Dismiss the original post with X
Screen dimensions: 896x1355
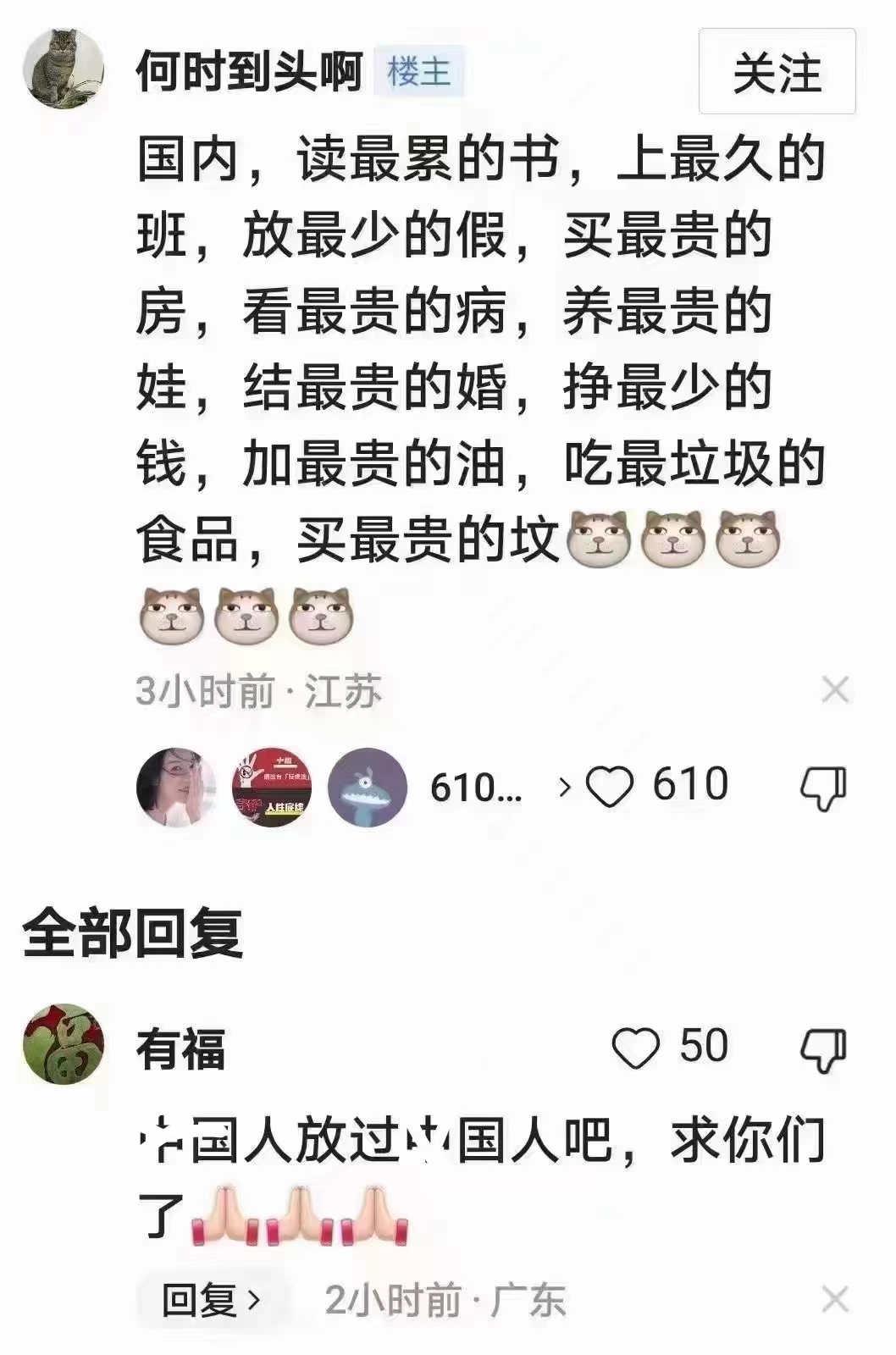(835, 690)
